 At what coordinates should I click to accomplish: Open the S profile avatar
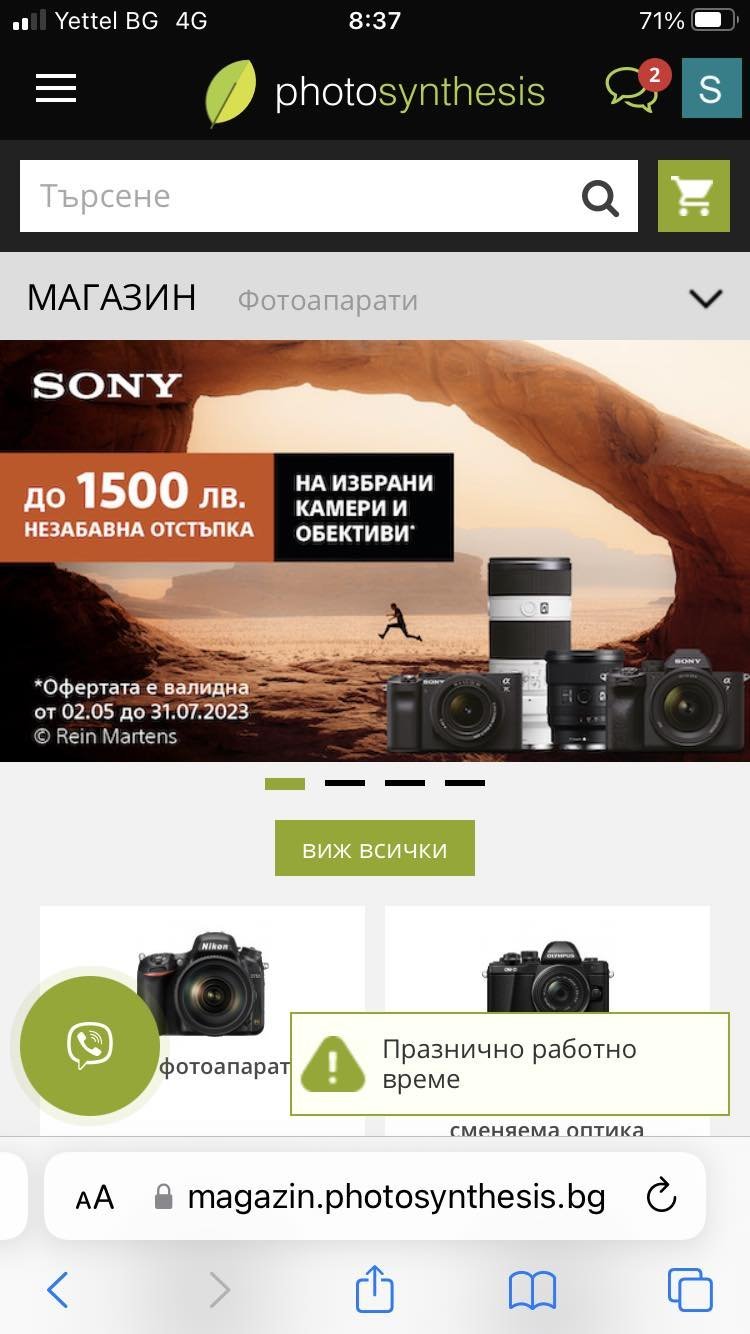click(711, 89)
